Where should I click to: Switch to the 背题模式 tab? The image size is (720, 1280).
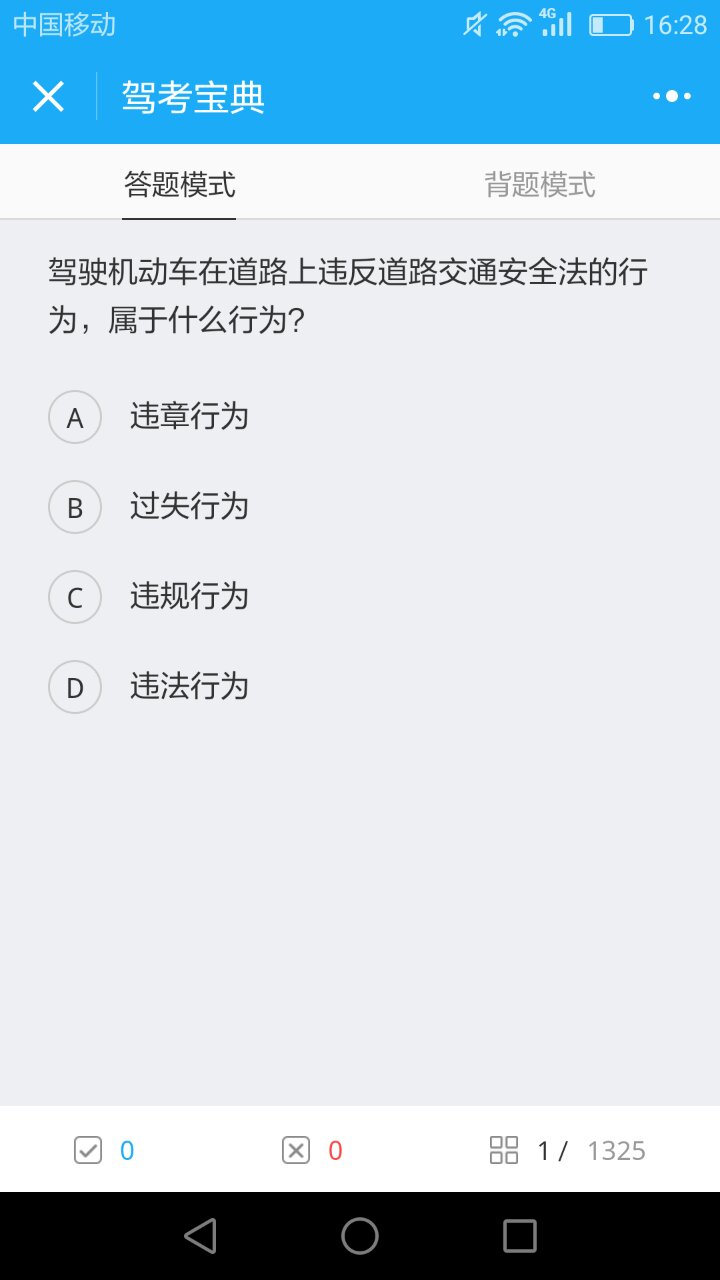pyautogui.click(x=540, y=184)
